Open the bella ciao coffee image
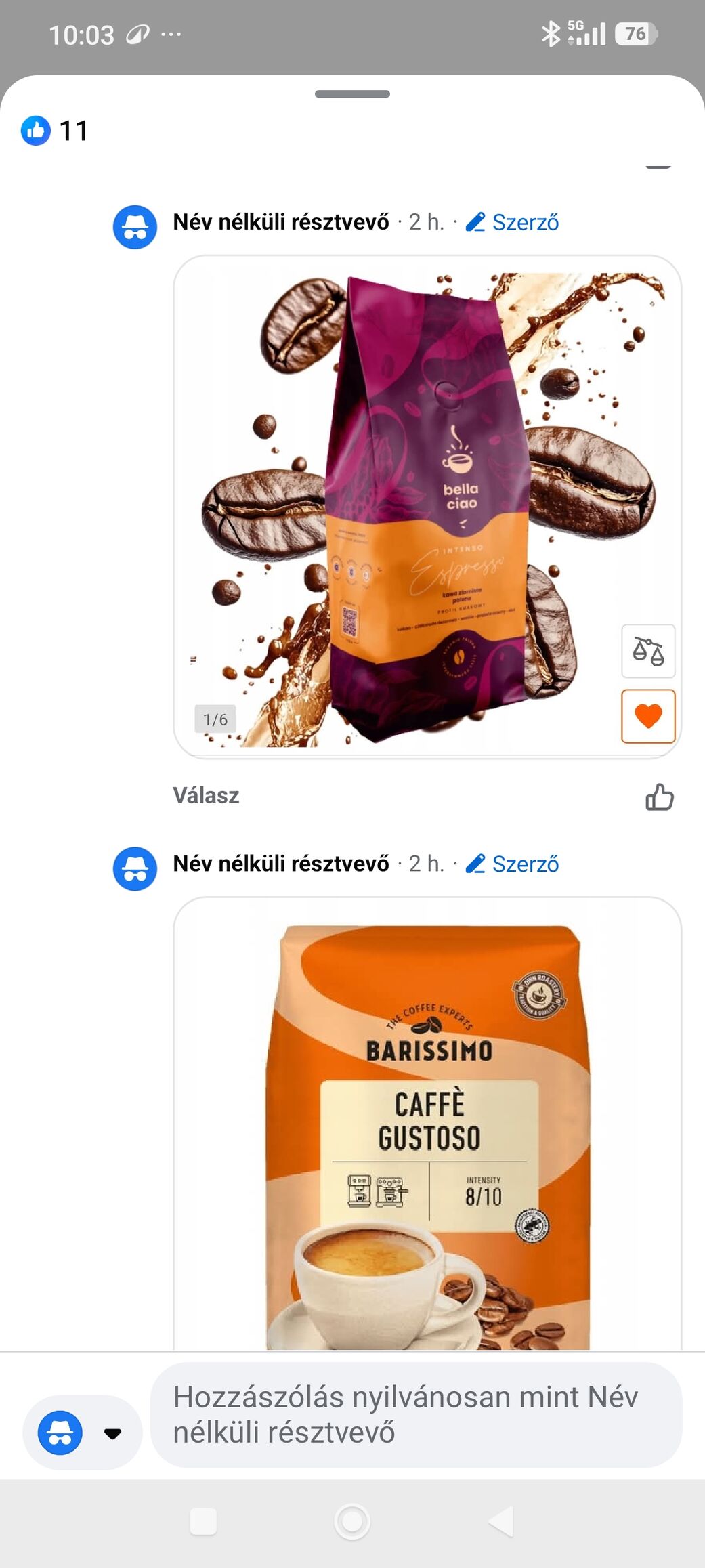705x1568 pixels. tap(427, 506)
